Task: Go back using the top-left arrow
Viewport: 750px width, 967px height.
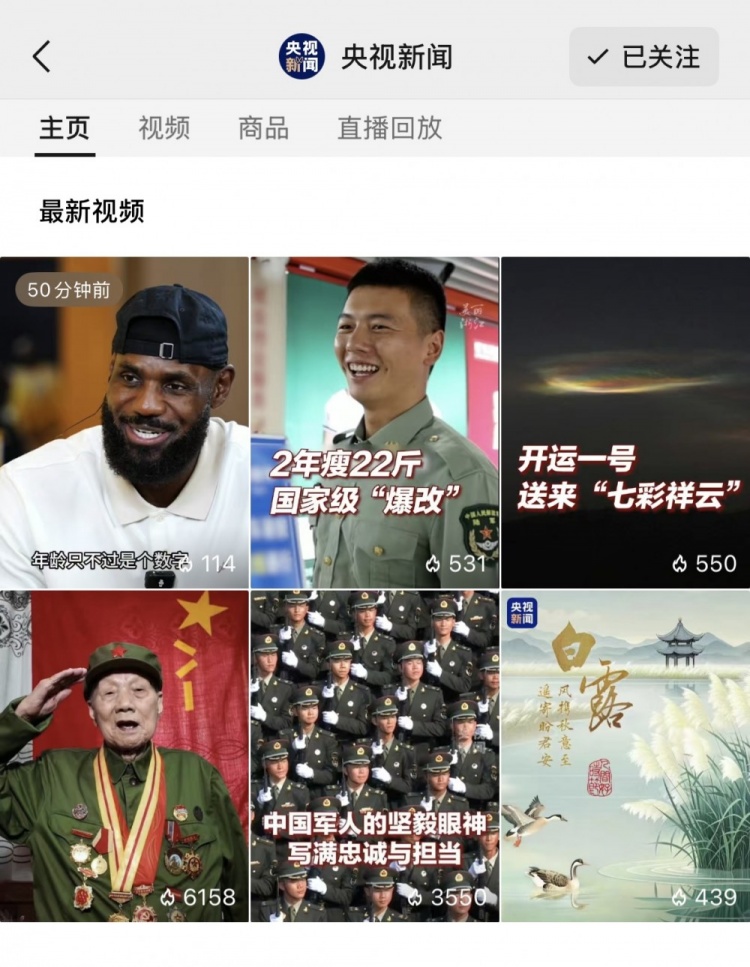Action: click(x=41, y=57)
